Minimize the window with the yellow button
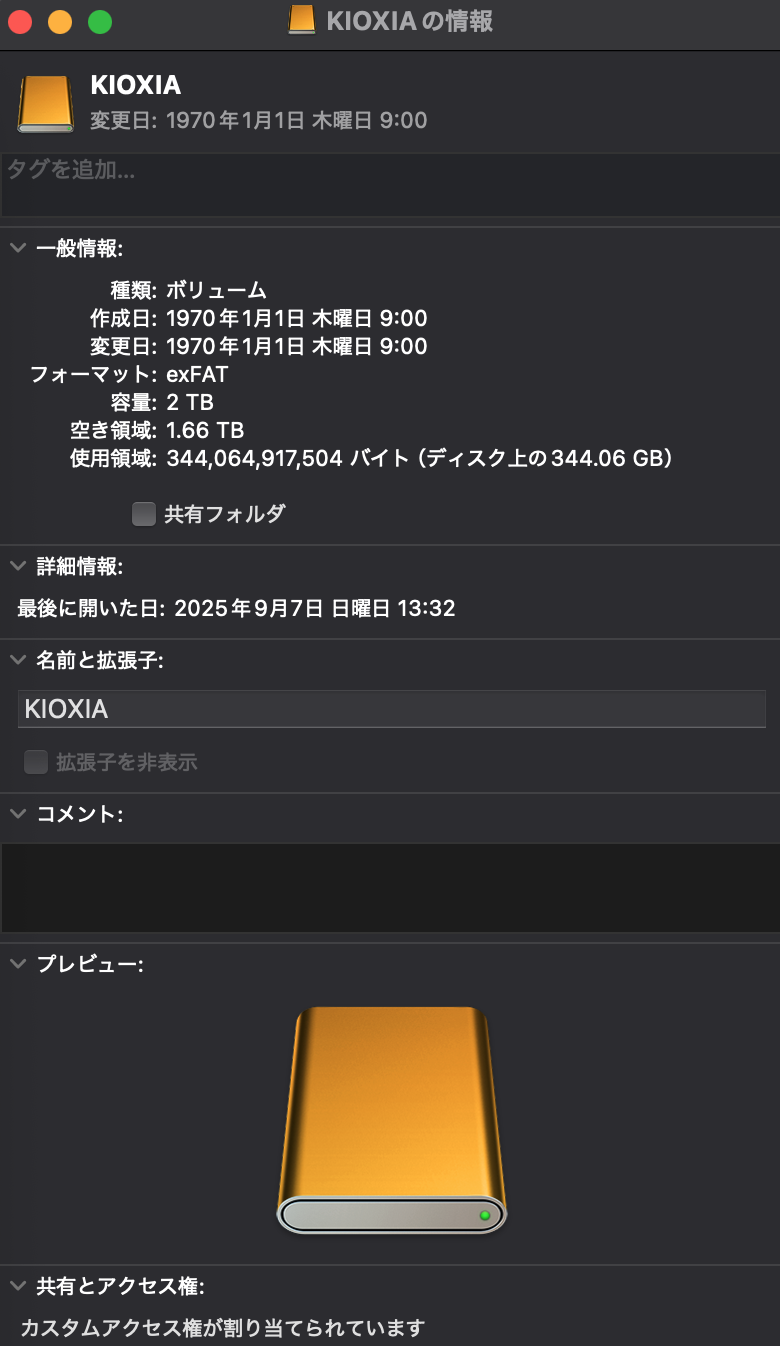Image resolution: width=780 pixels, height=1346 pixels. tap(60, 21)
